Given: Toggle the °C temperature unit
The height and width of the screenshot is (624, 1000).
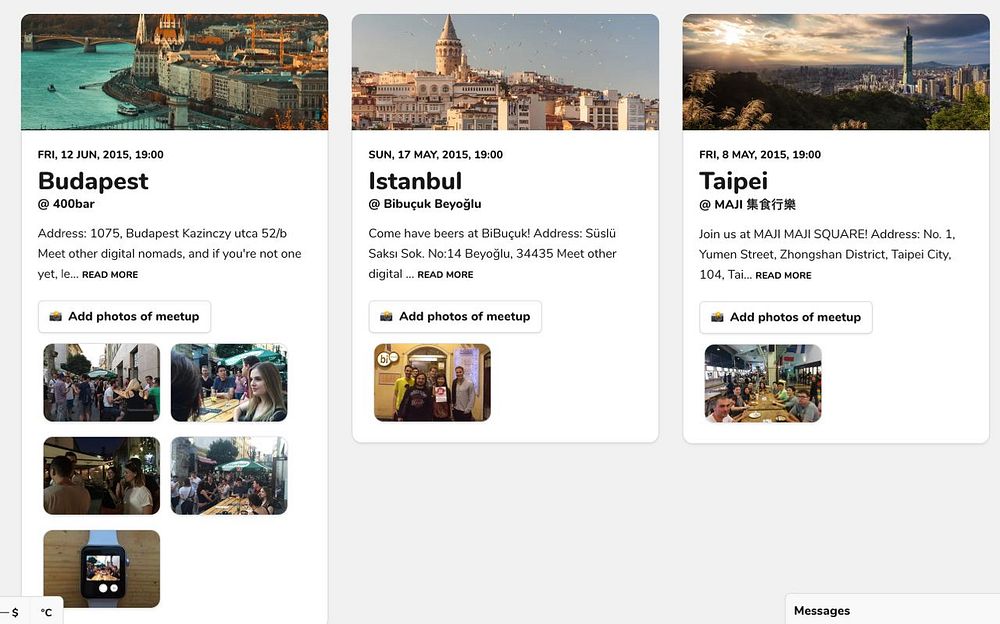Looking at the screenshot, I should pyautogui.click(x=46, y=612).
